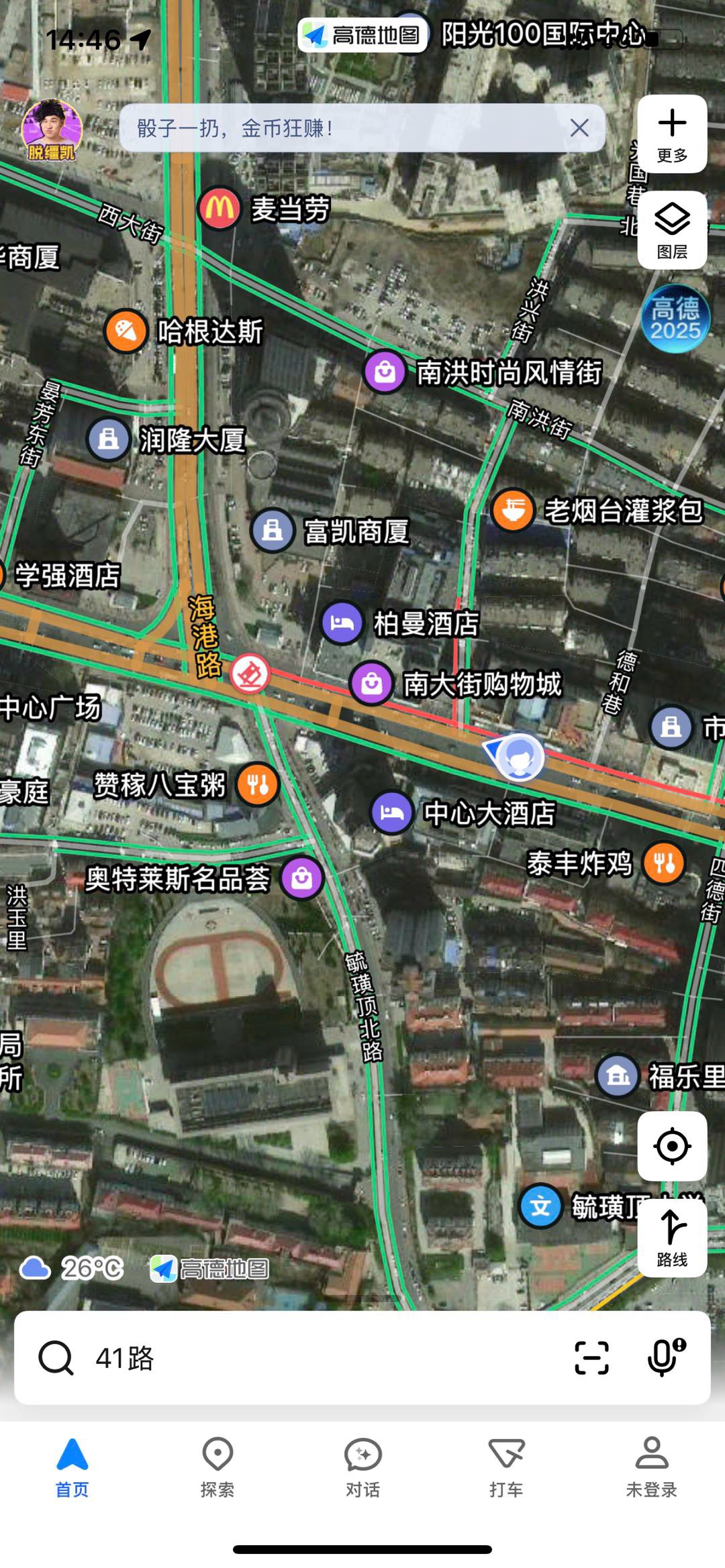Open the 路线 route planner
The width and height of the screenshot is (725, 1568).
coord(672,1238)
